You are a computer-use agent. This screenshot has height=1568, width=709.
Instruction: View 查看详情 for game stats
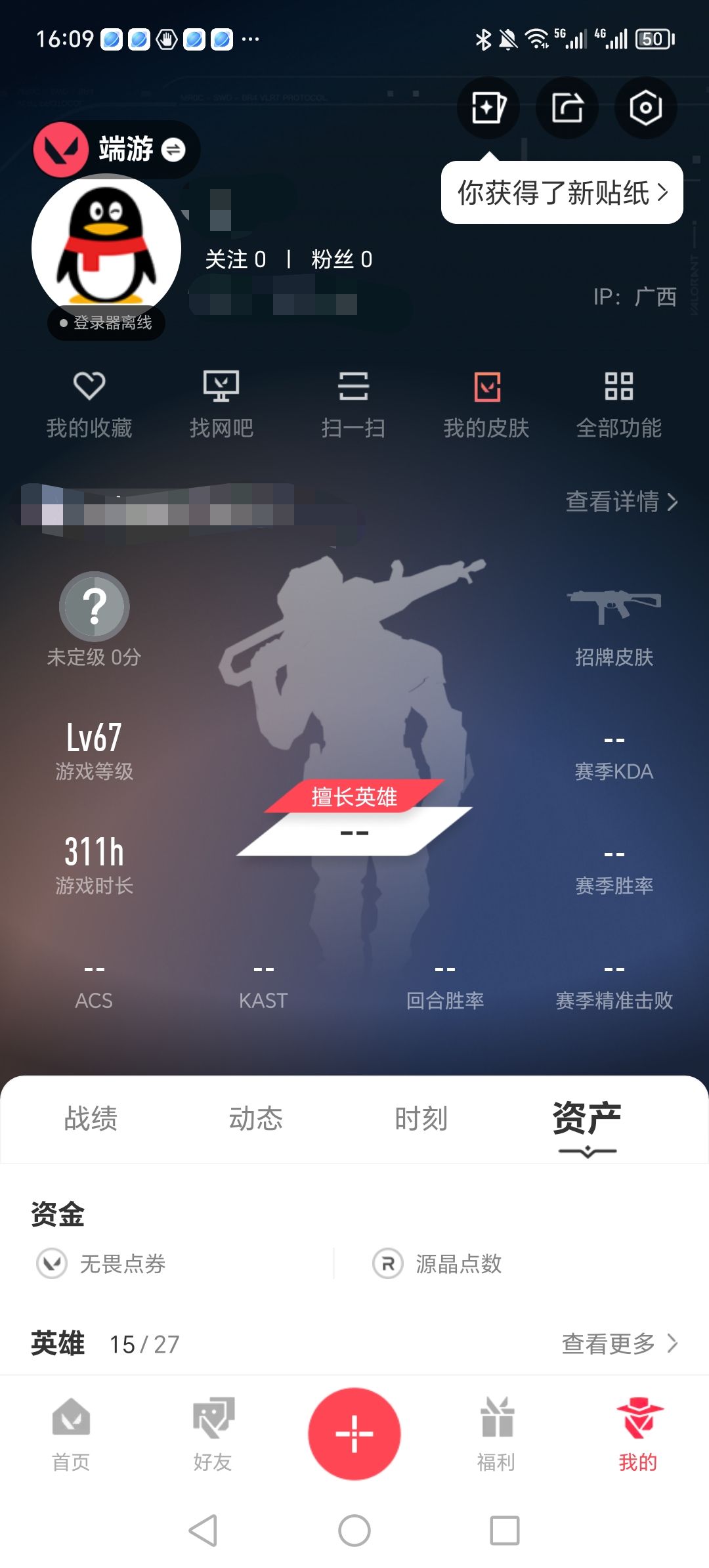(x=621, y=502)
